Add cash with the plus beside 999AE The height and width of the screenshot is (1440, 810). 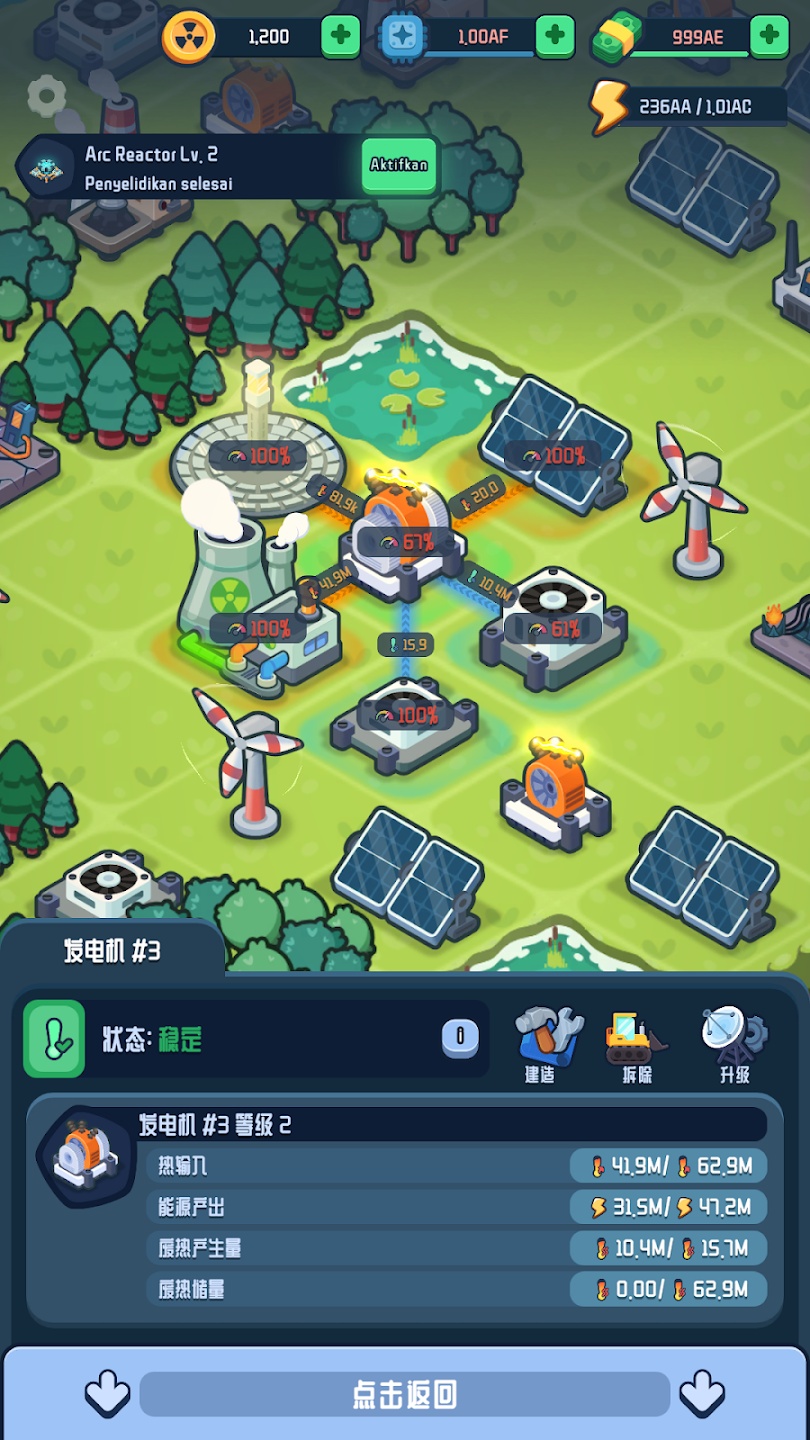[769, 37]
